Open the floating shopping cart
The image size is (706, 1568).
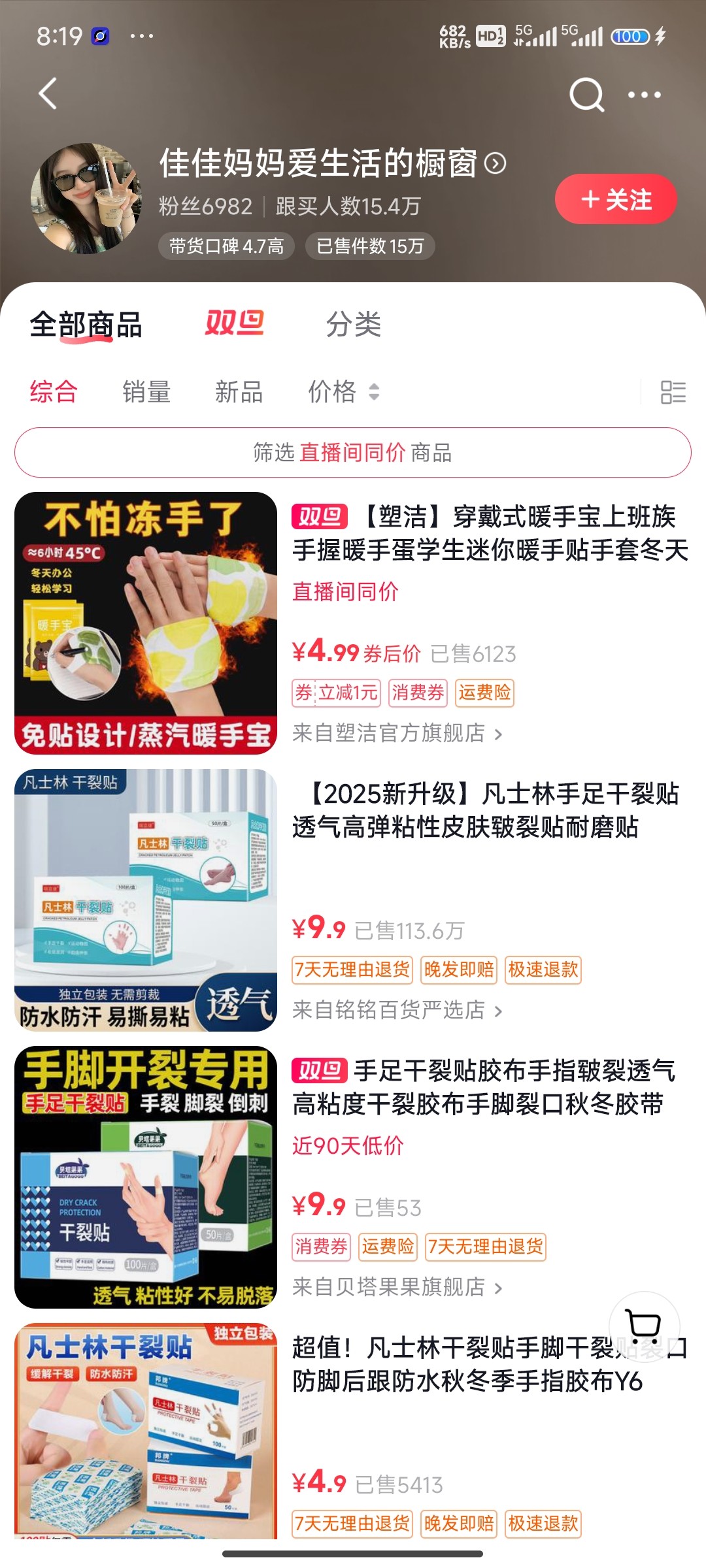[x=644, y=1326]
